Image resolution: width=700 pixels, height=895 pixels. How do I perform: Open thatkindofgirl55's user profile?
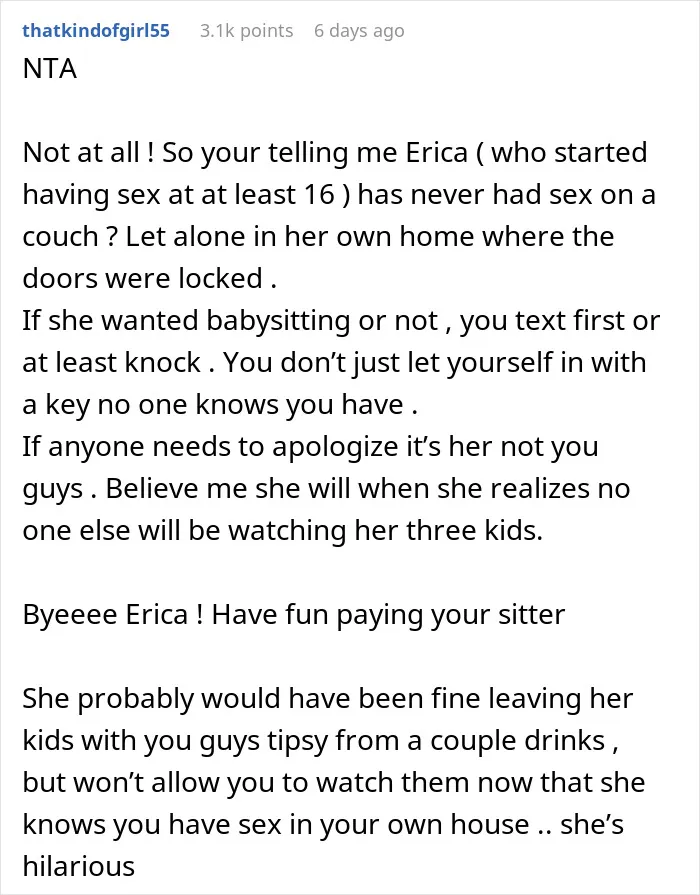[x=96, y=30]
